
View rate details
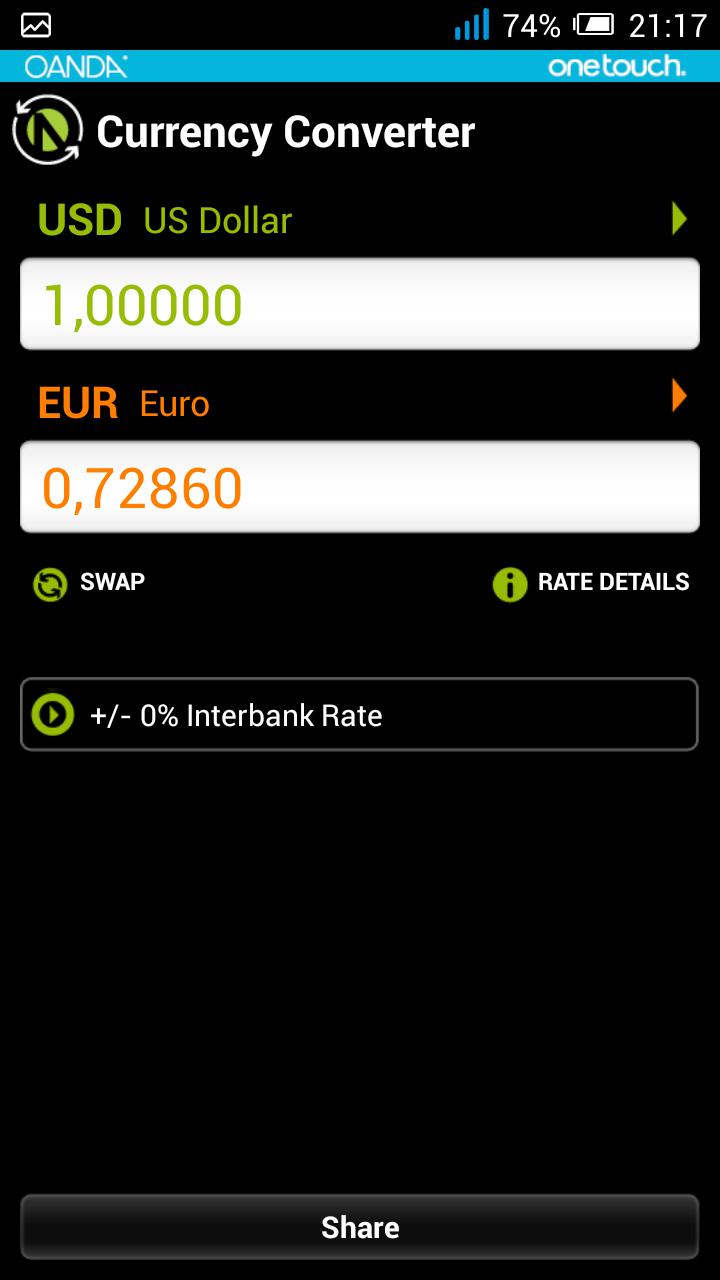click(x=592, y=583)
